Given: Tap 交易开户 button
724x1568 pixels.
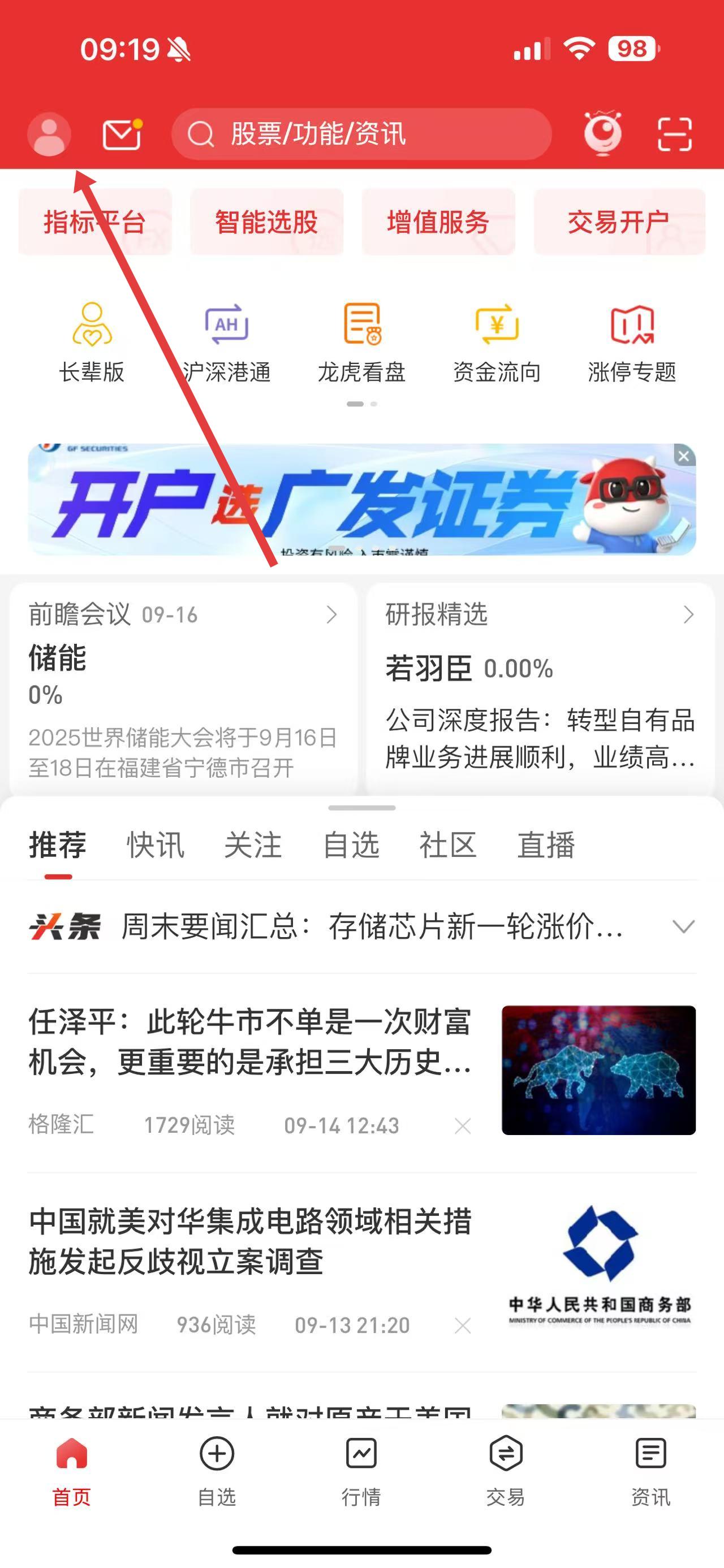Looking at the screenshot, I should click(619, 222).
